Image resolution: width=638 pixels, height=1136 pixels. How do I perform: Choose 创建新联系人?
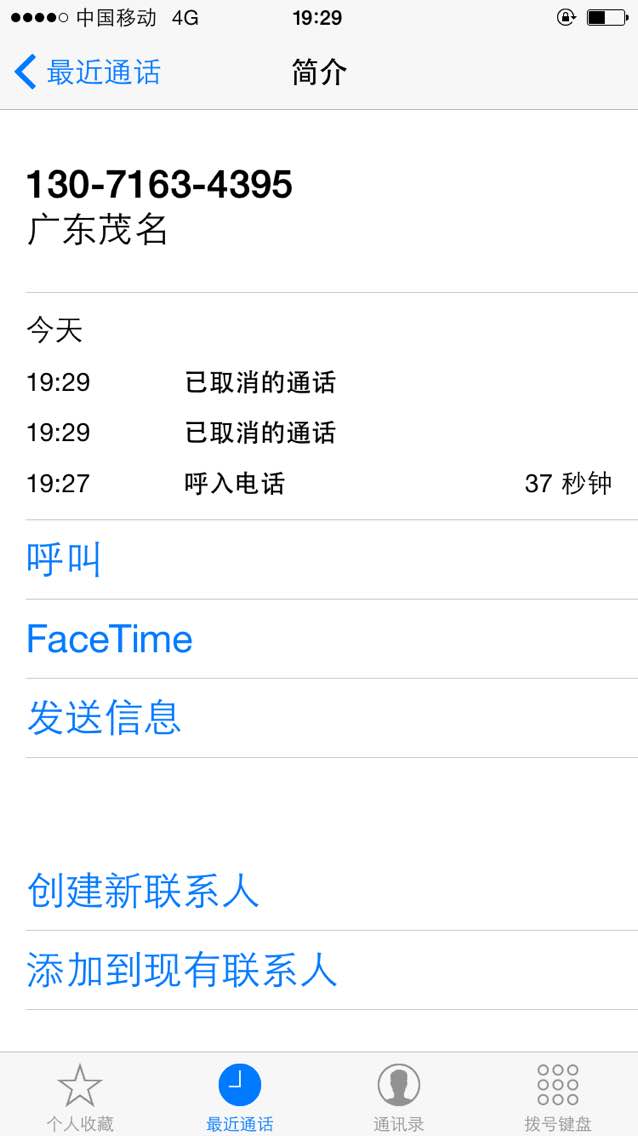tap(331, 890)
